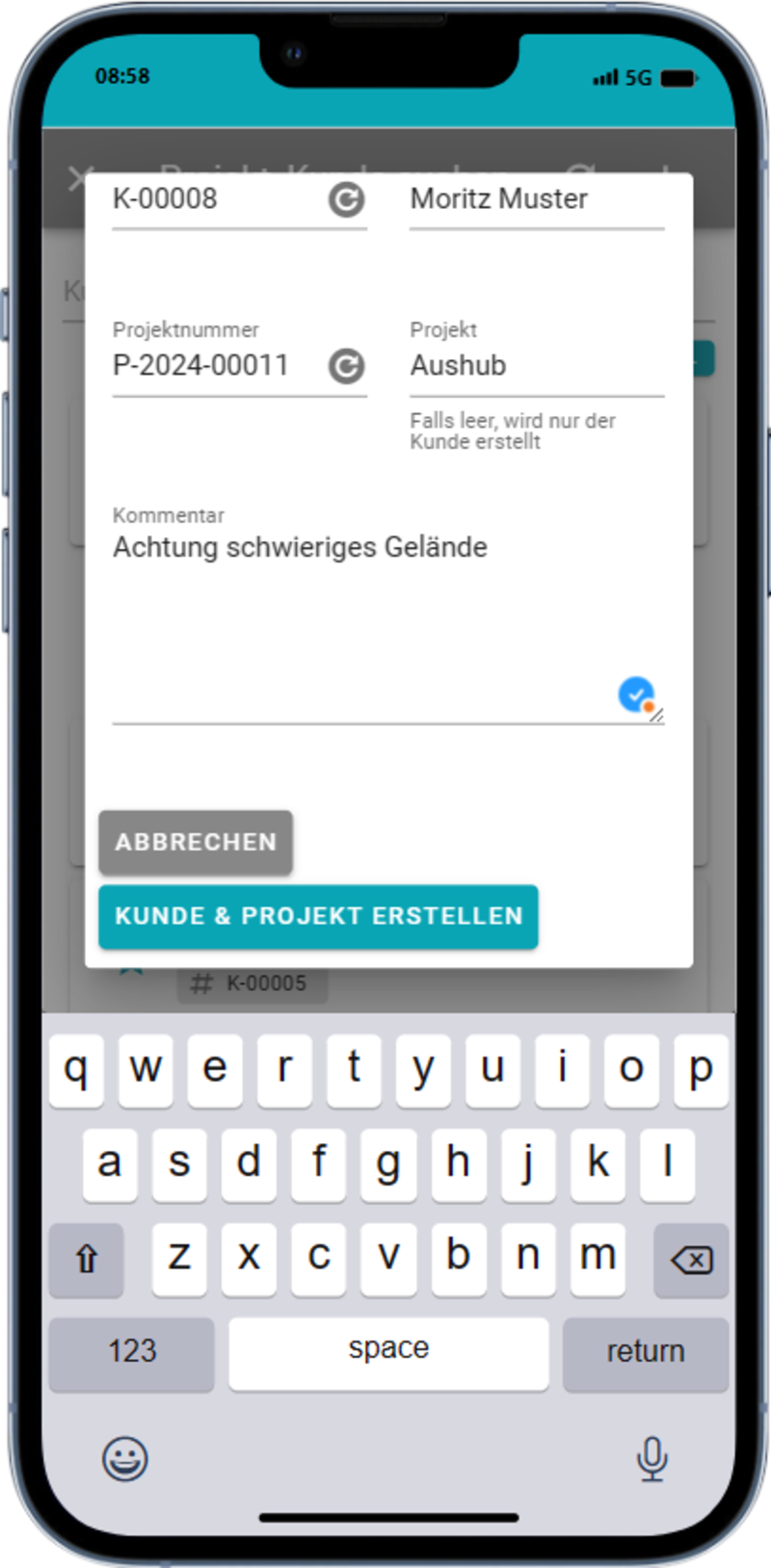The width and height of the screenshot is (771, 1568).
Task: Edit the Projektnummer field
Action: (212, 366)
